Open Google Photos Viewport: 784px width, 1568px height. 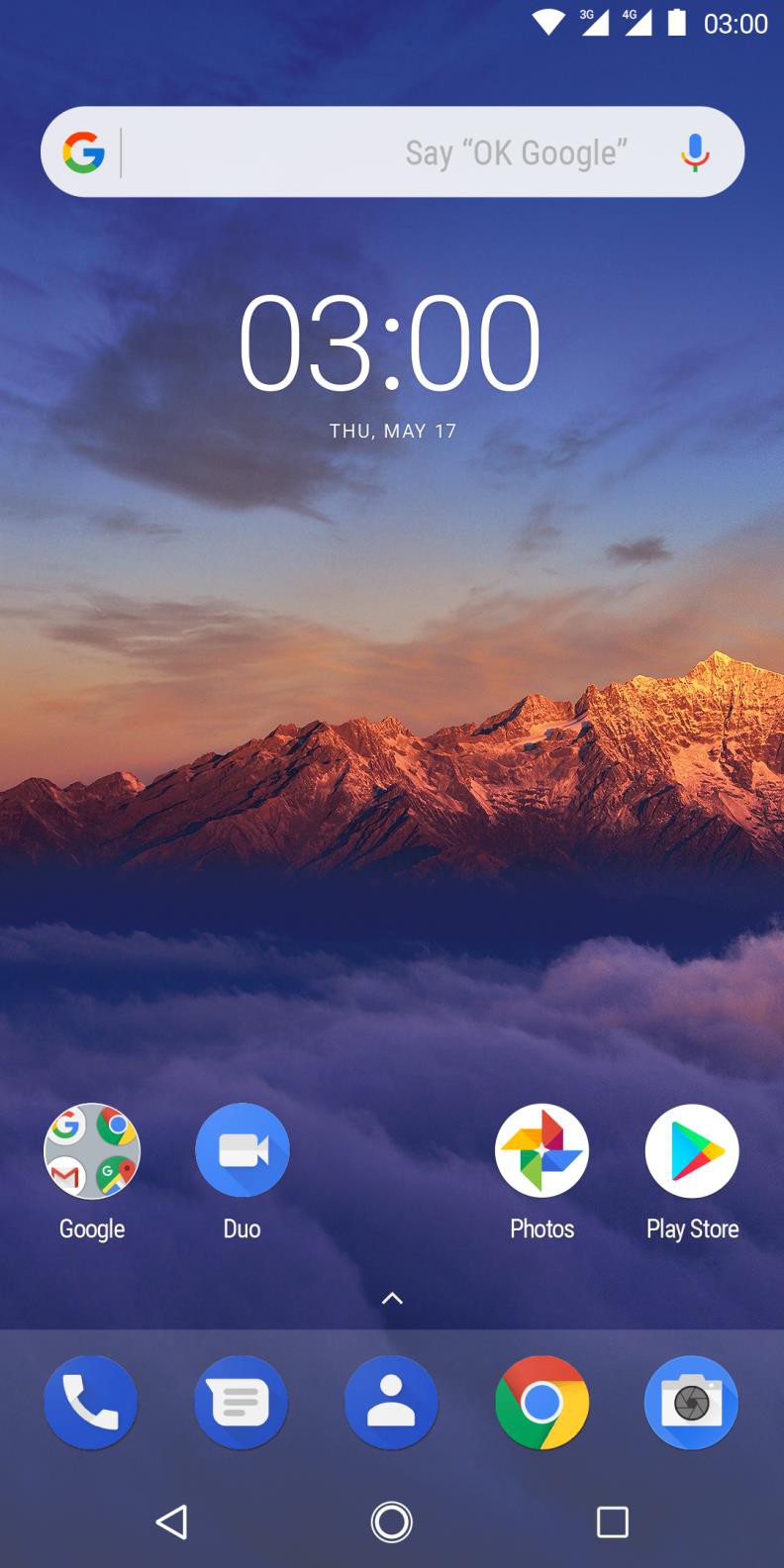(541, 1150)
